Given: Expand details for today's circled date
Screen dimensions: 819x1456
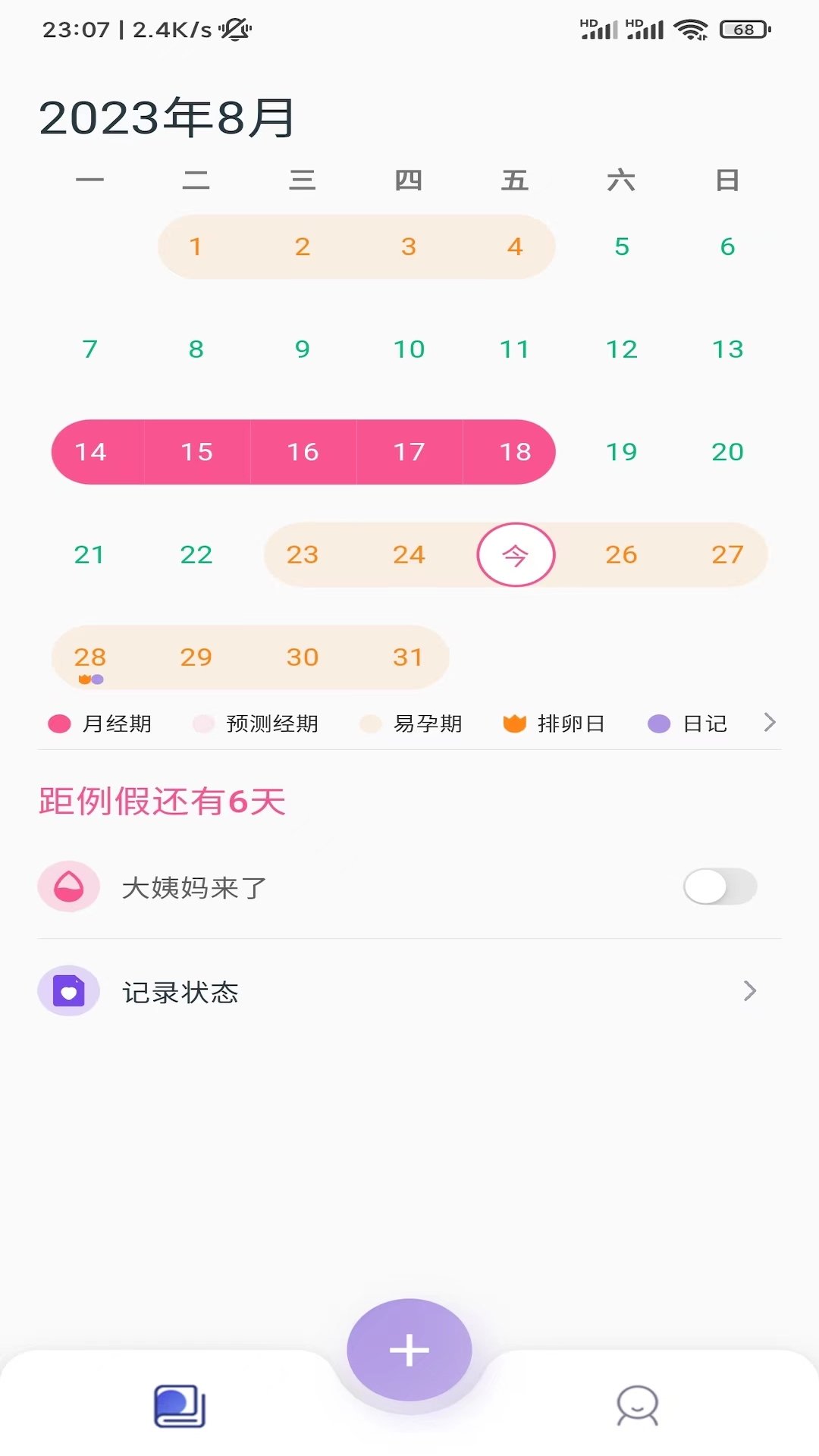Looking at the screenshot, I should coord(516,554).
